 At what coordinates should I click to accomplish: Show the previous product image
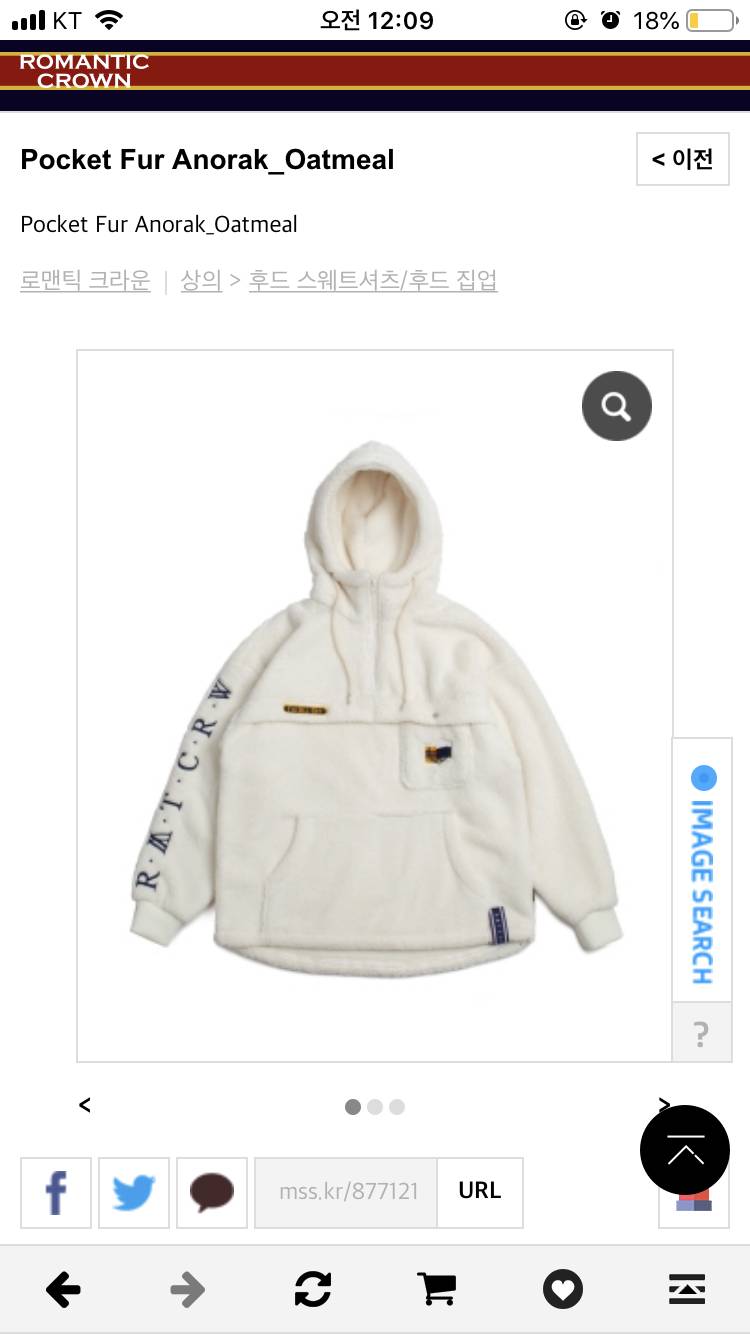(85, 1105)
